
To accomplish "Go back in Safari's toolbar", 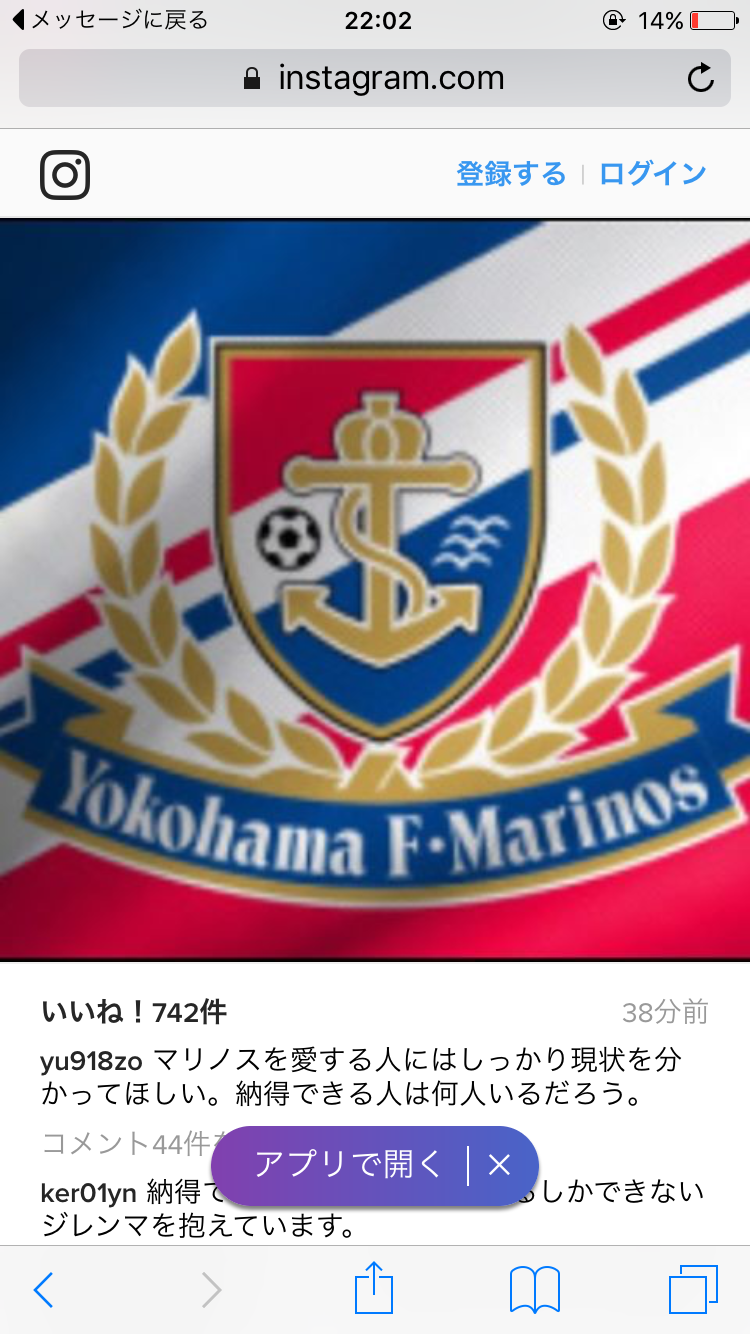I will [x=43, y=1290].
